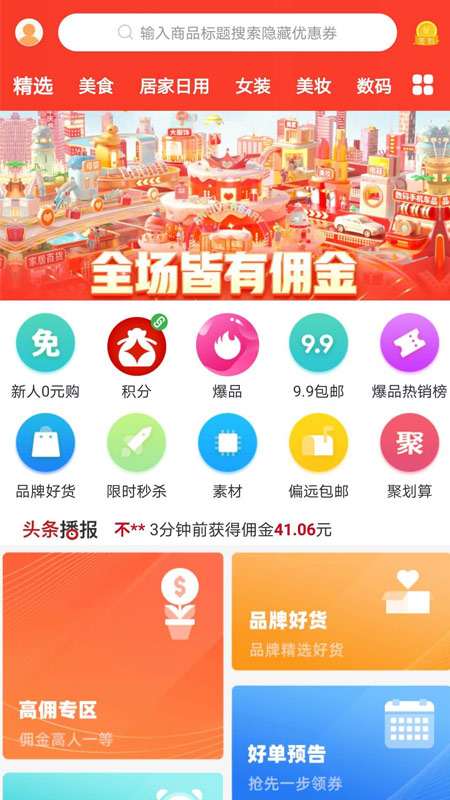
Task: Open the gold sign-in coin icon
Action: (427, 33)
